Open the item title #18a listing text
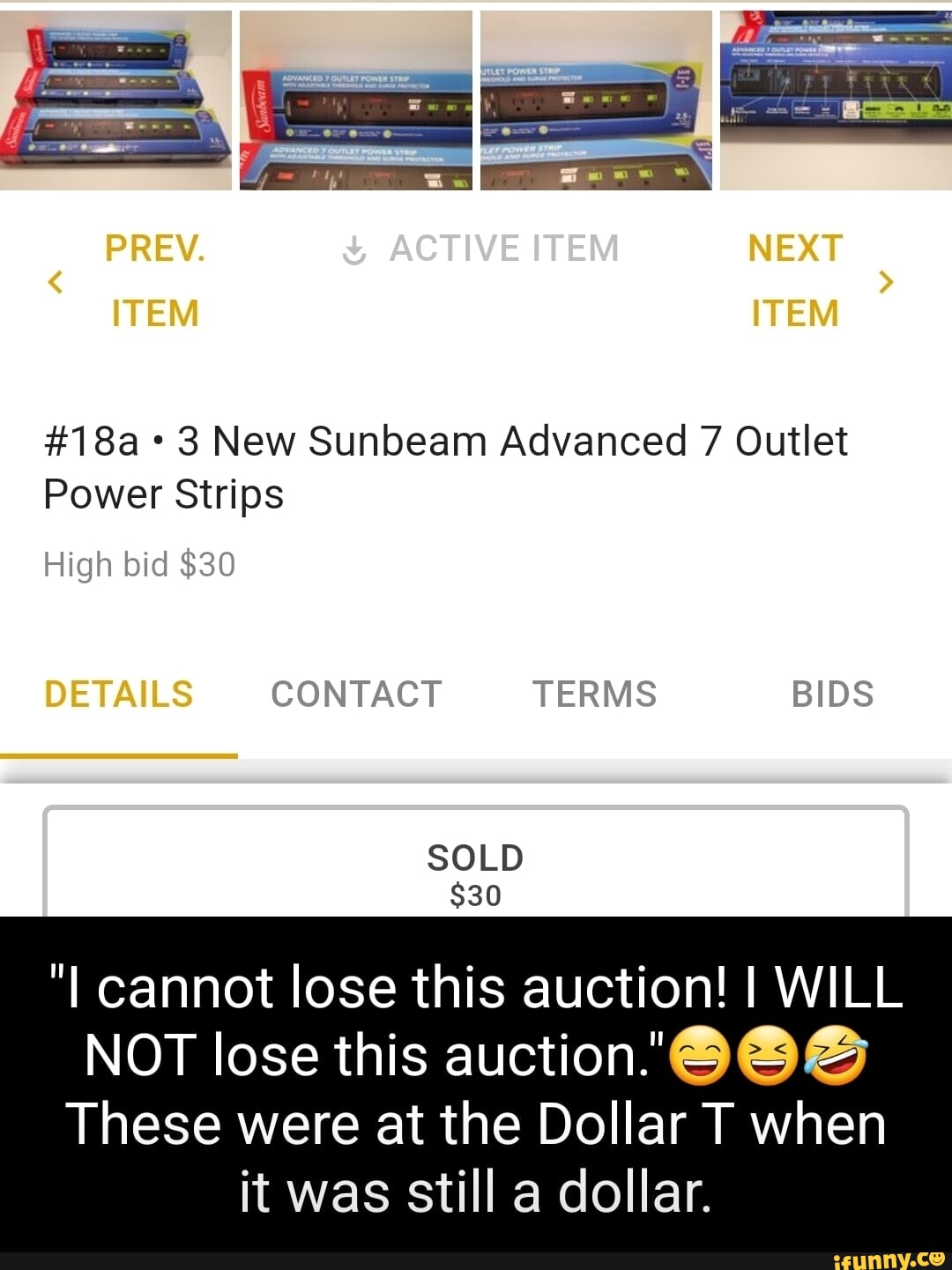The image size is (952, 1270). [x=445, y=467]
